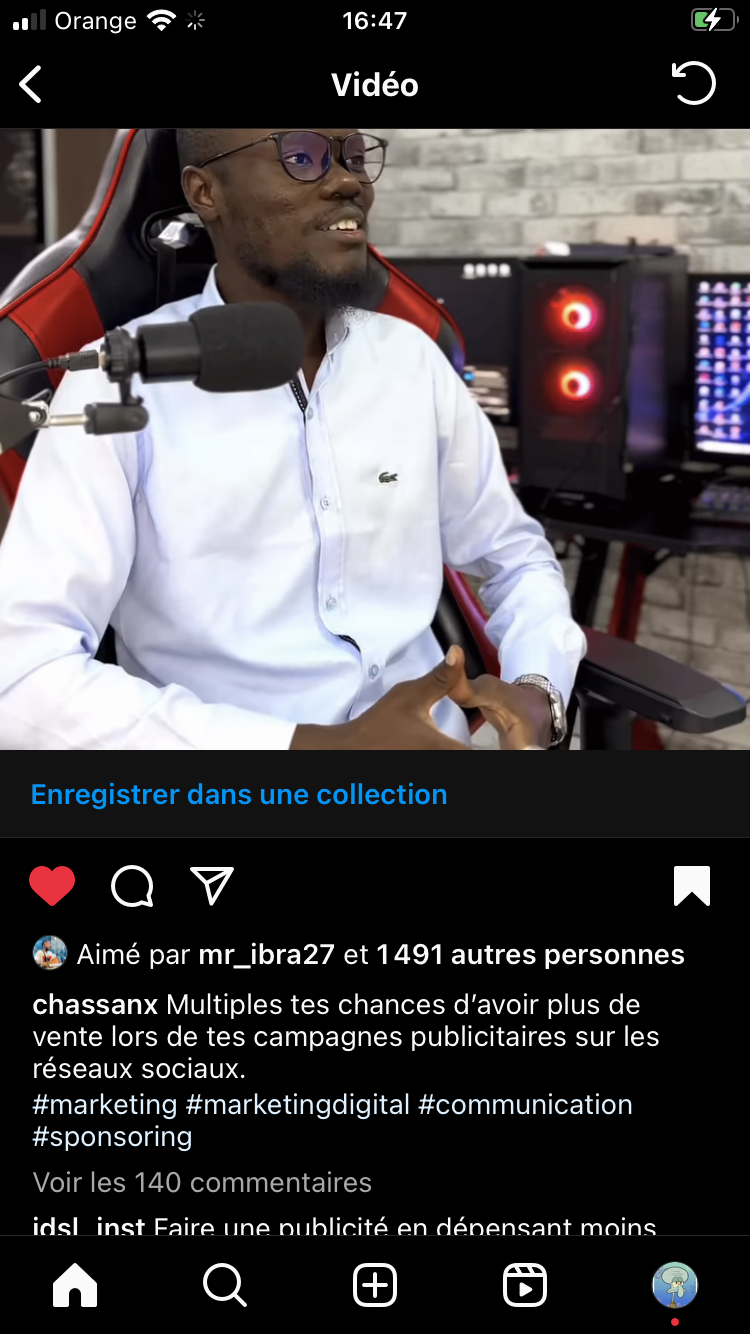The image size is (750, 1334).
Task: Tap the video to pause playback
Action: pyautogui.click(x=375, y=438)
